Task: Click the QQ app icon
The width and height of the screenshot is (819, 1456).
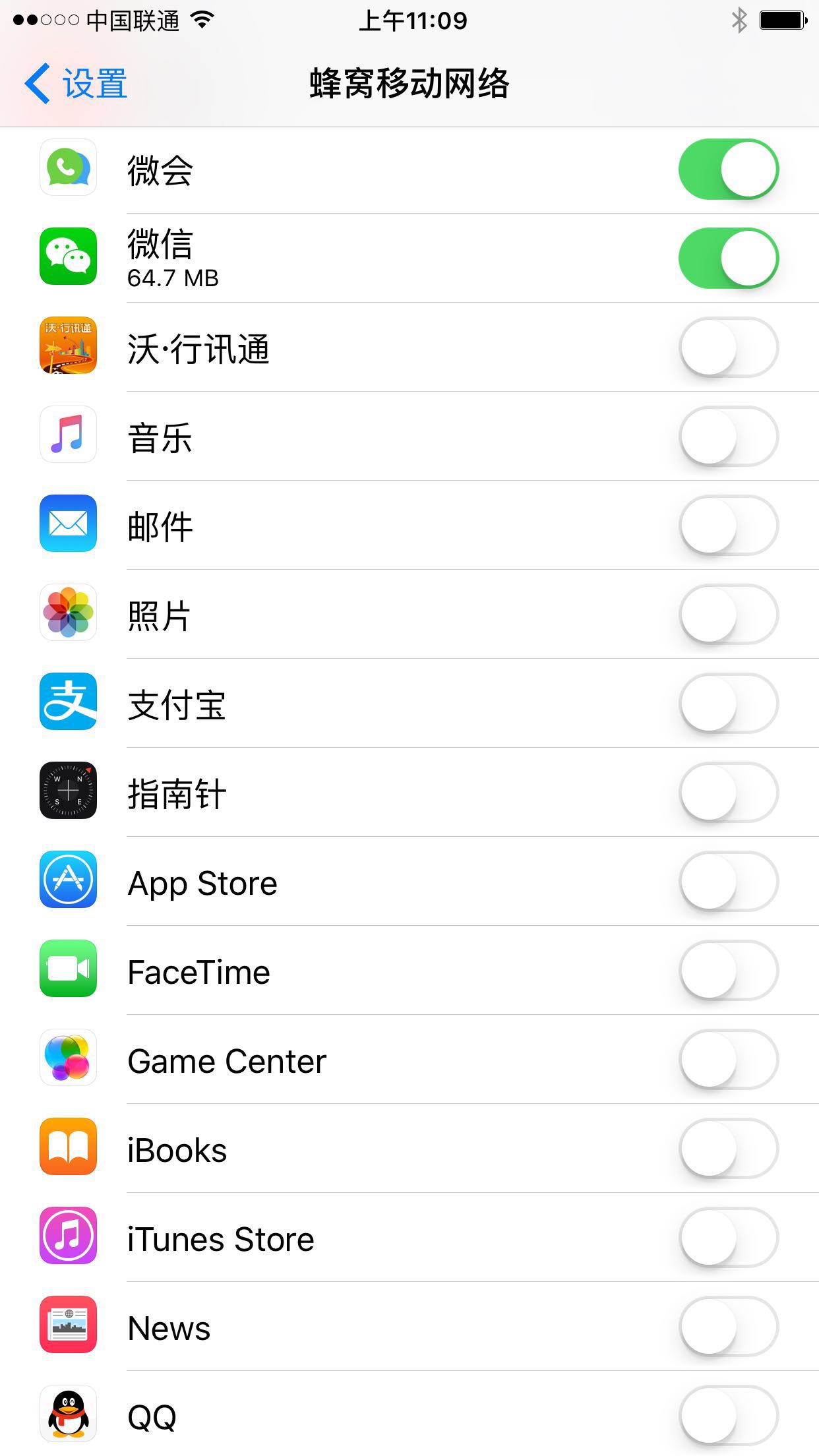Action: coord(68,1413)
